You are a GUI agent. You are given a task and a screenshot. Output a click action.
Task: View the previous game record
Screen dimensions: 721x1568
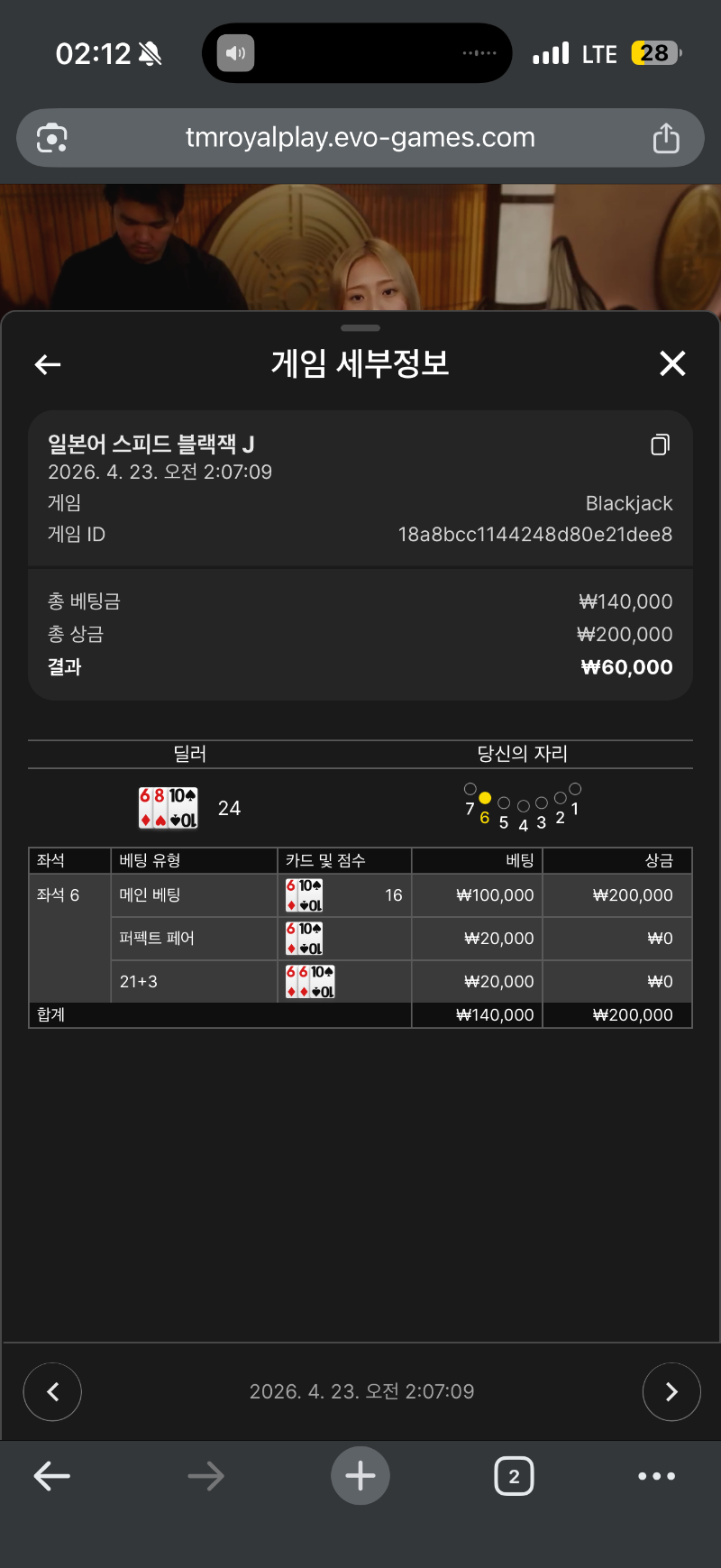click(x=52, y=1391)
